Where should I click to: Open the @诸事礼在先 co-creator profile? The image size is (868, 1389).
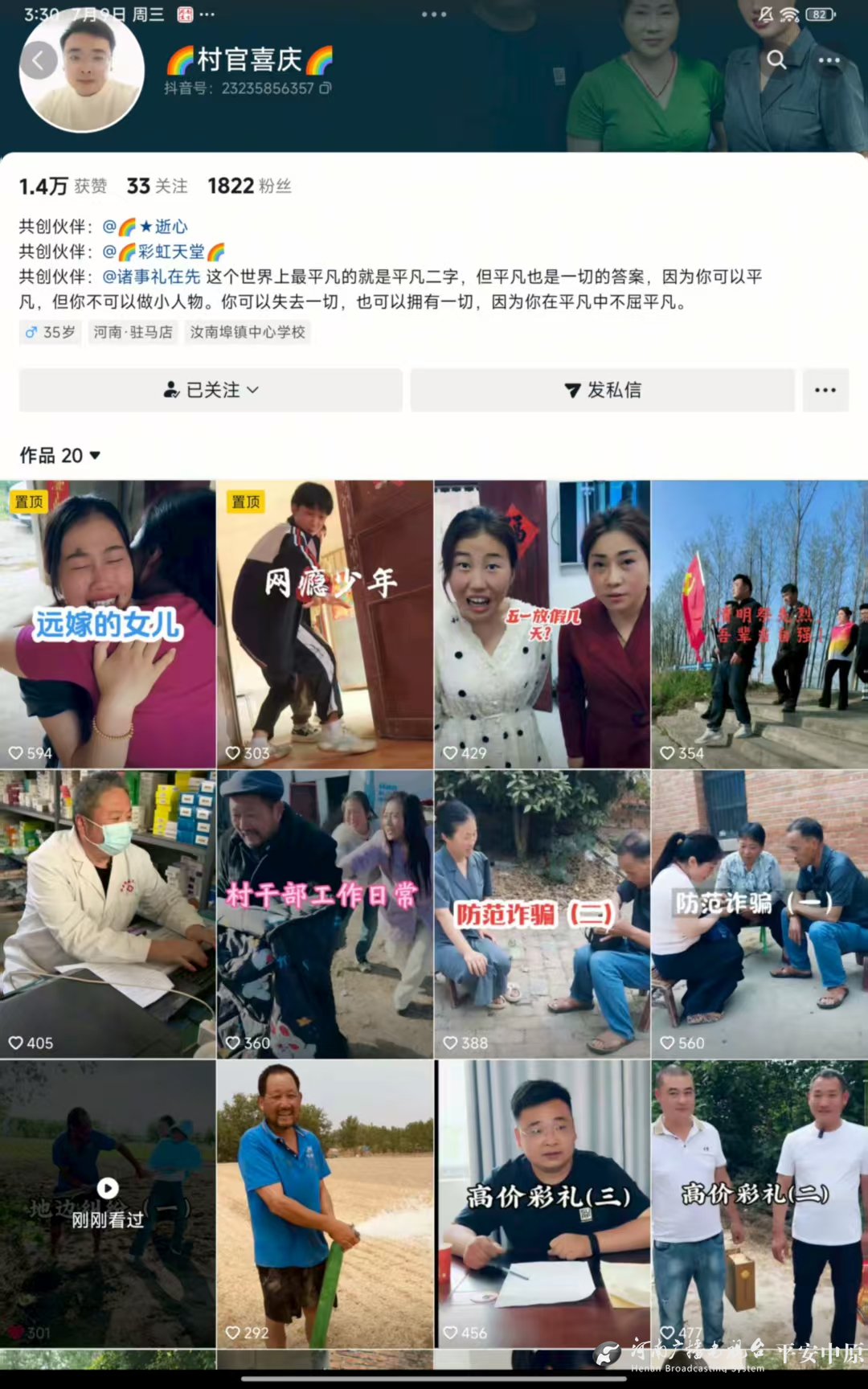coord(151,277)
